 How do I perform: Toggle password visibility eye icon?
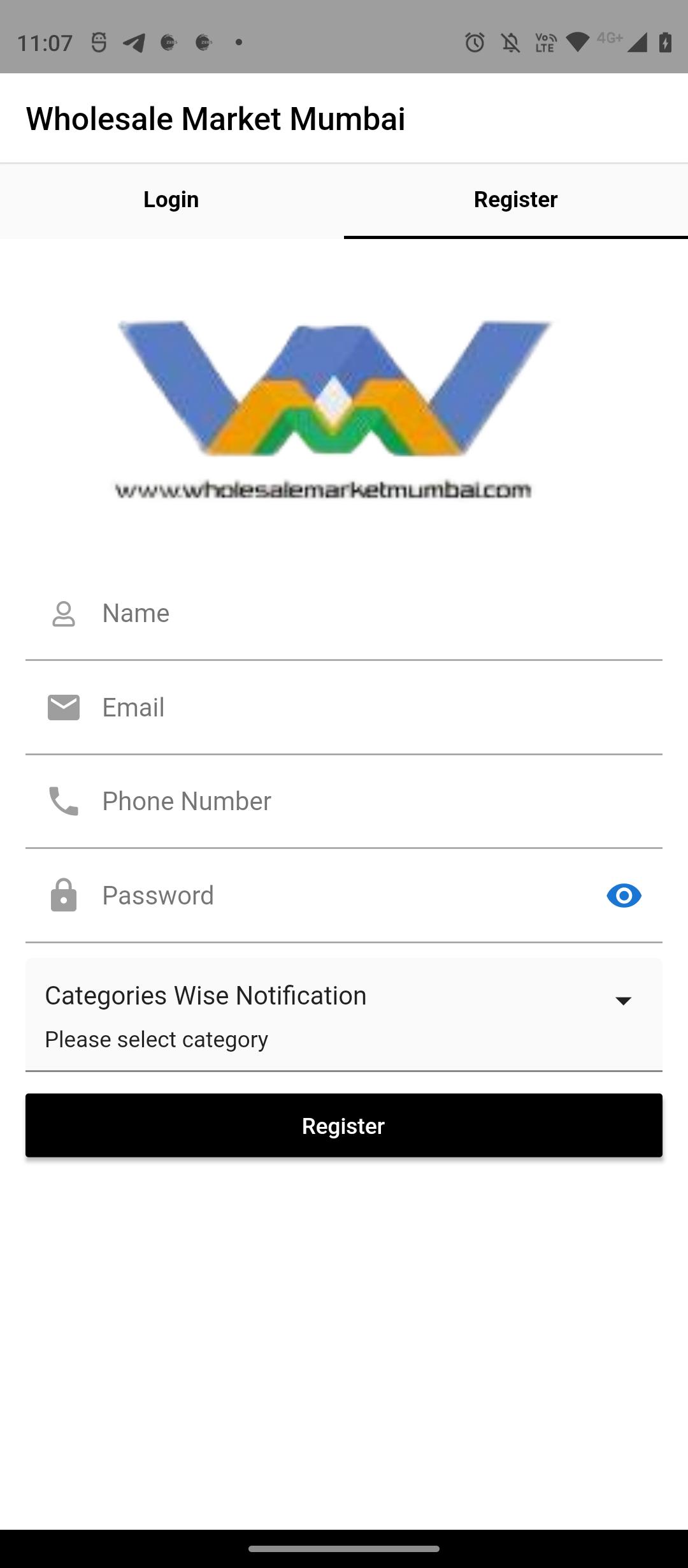(x=624, y=896)
